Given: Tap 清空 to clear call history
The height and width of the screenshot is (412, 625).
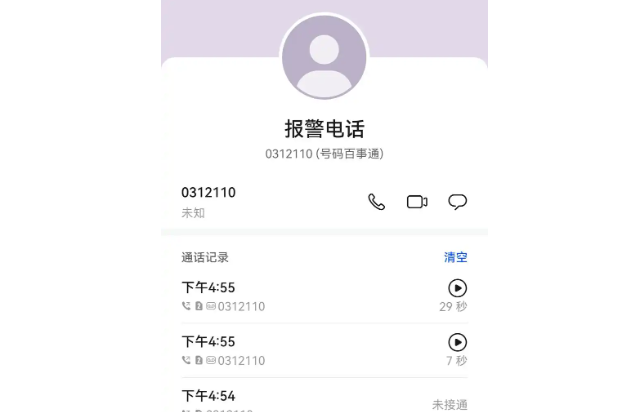Looking at the screenshot, I should [455, 257].
